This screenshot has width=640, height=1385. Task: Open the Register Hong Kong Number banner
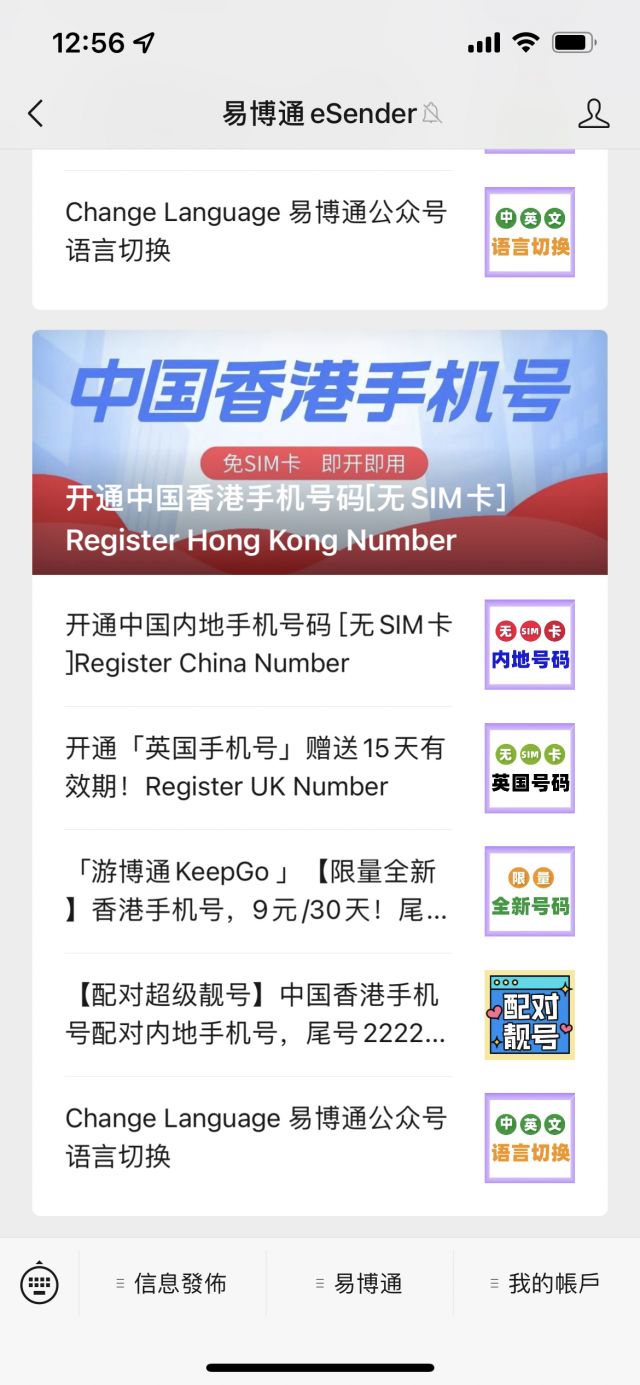(319, 452)
